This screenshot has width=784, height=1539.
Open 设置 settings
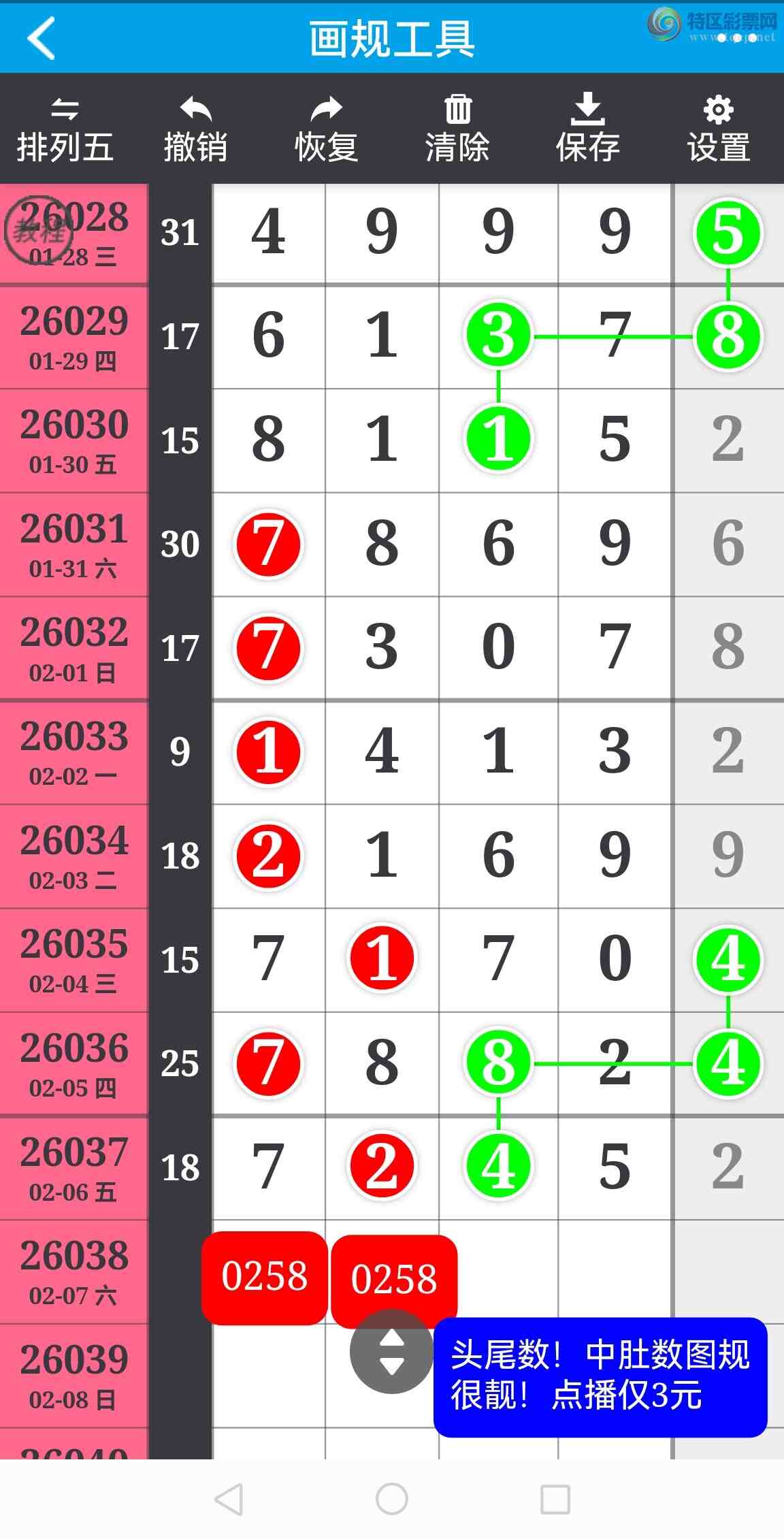click(719, 130)
